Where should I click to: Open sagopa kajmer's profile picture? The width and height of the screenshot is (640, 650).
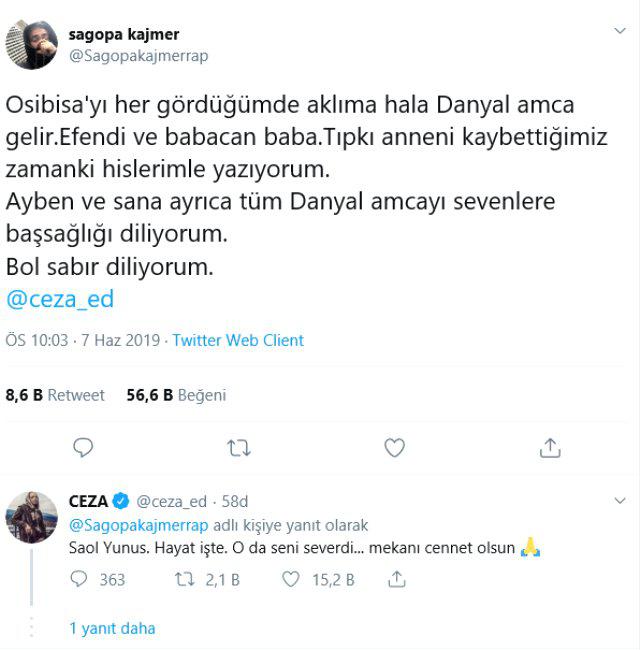point(30,45)
